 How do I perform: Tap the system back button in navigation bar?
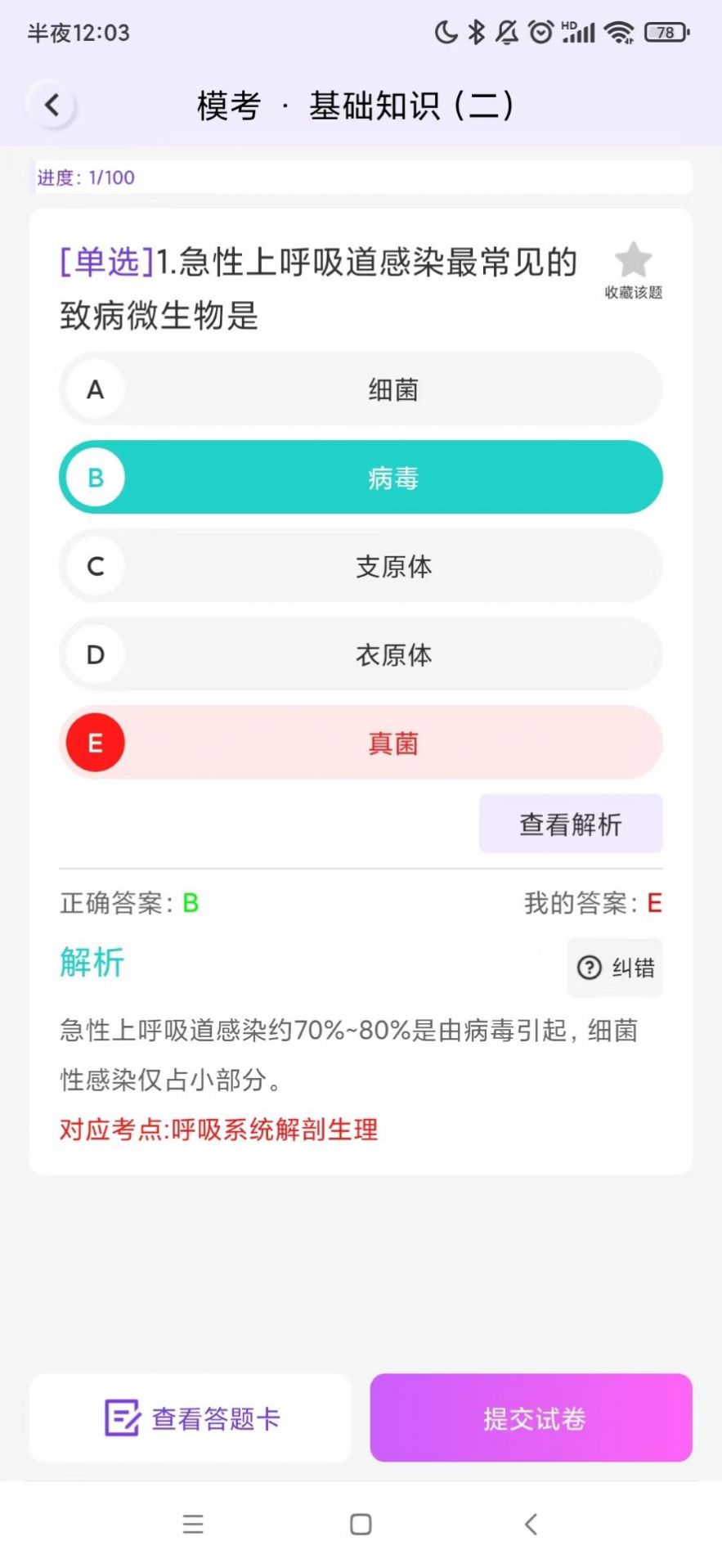531,1524
